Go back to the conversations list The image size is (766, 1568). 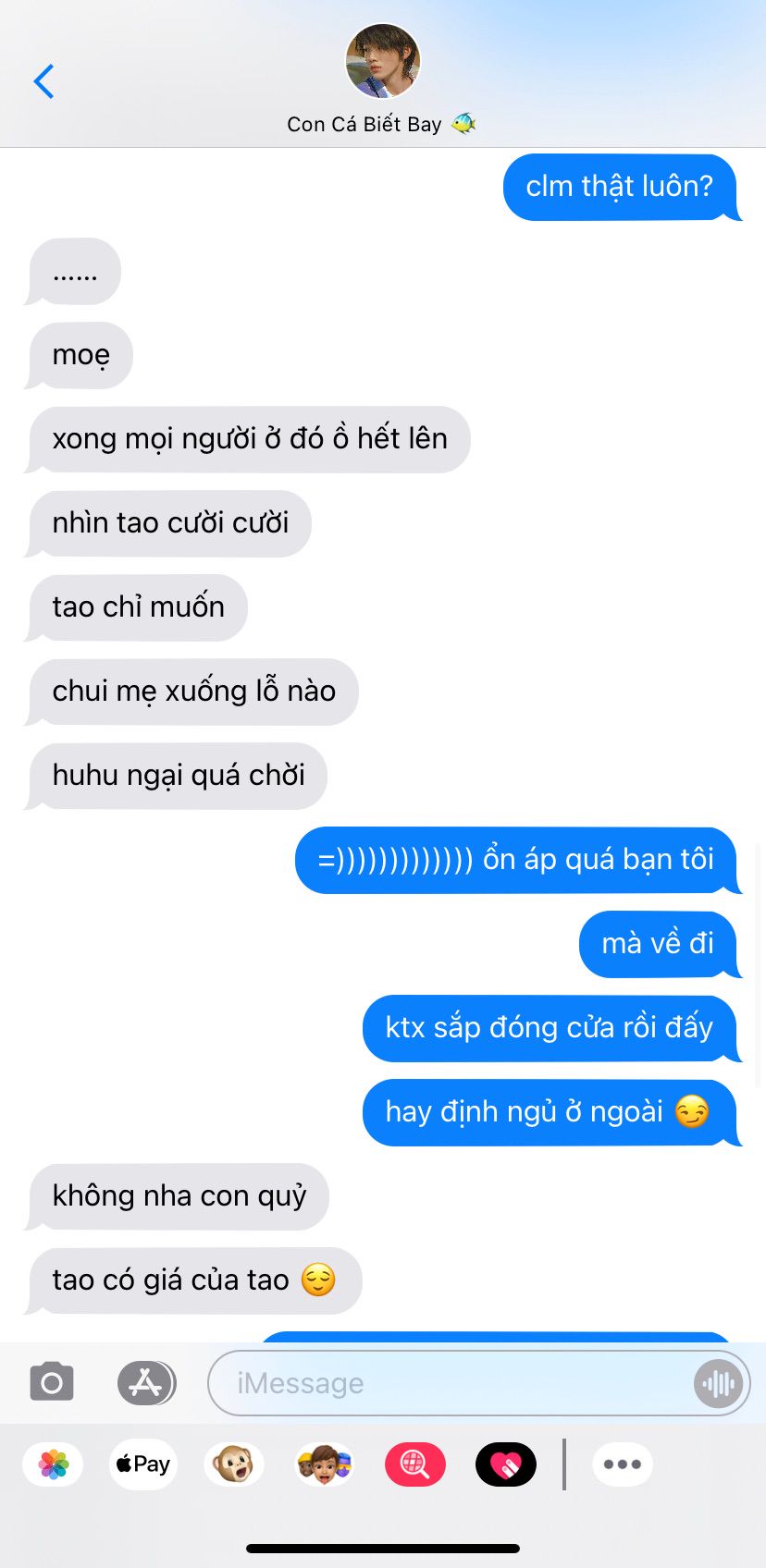43,81
